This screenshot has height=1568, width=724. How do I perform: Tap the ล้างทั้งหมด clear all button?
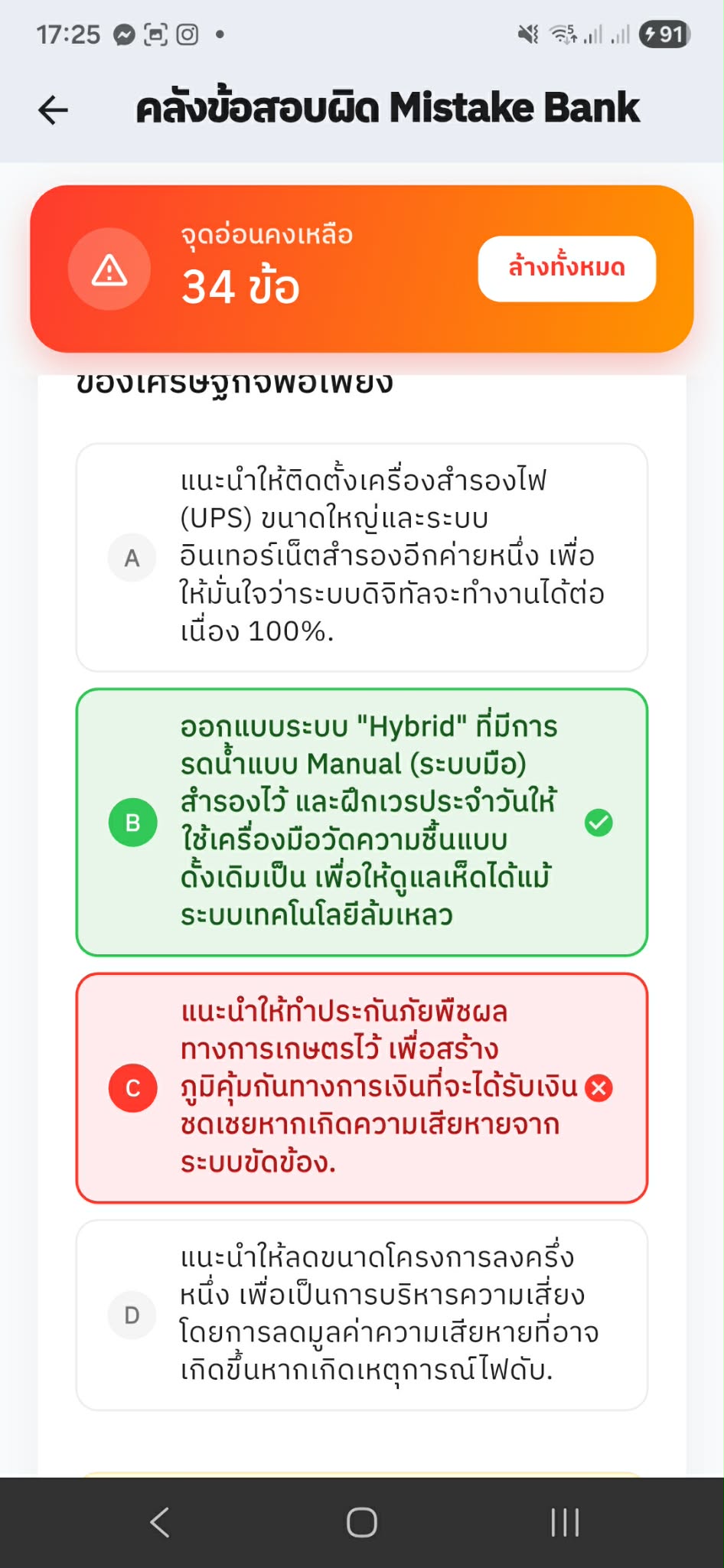click(566, 269)
